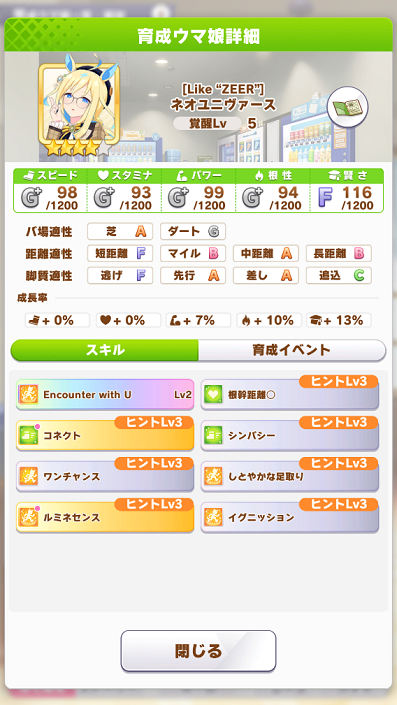Show details for シンパシー skill
This screenshot has height=705, width=397.
point(290,435)
